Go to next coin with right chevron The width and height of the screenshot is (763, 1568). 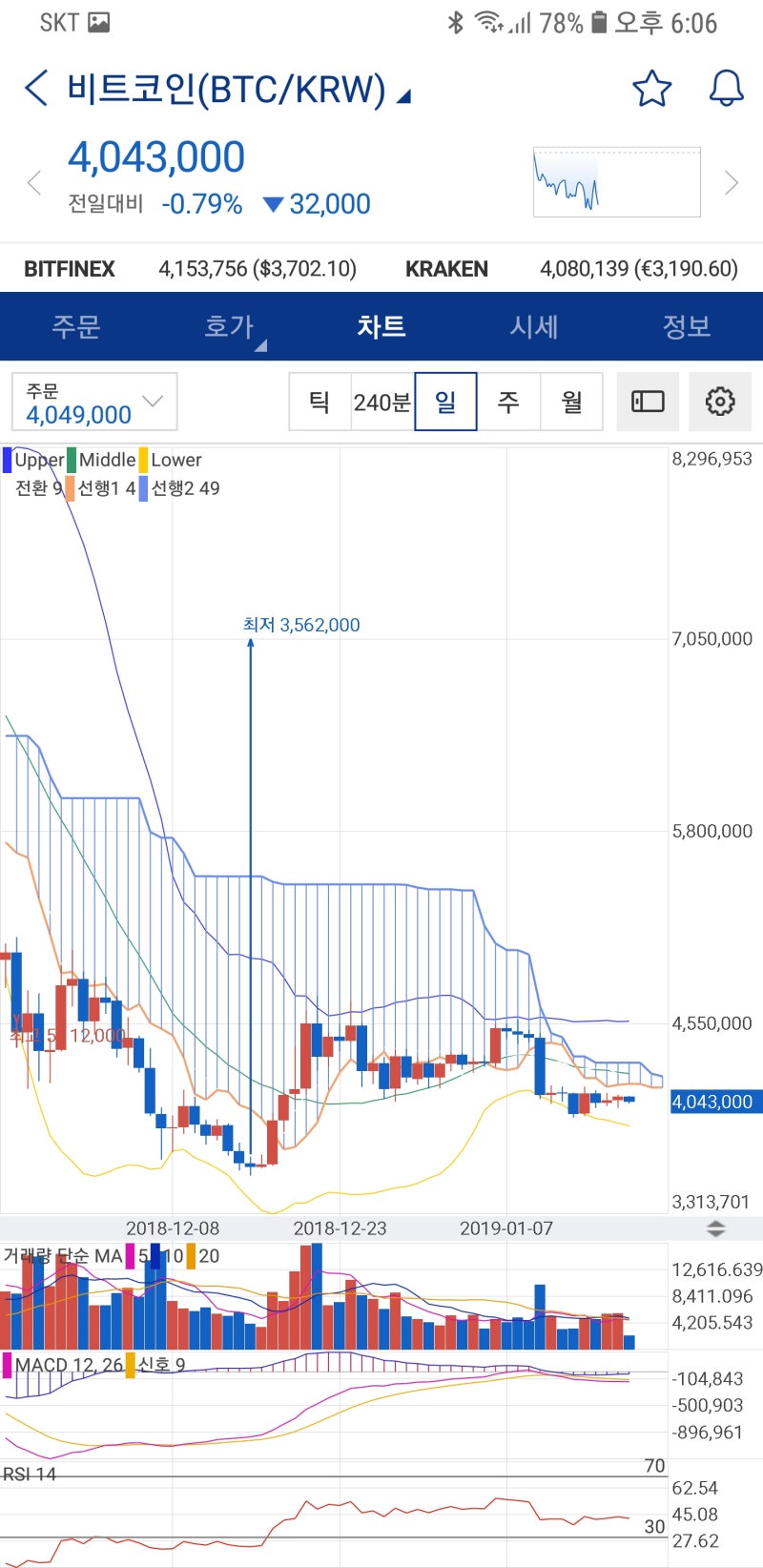tap(732, 182)
